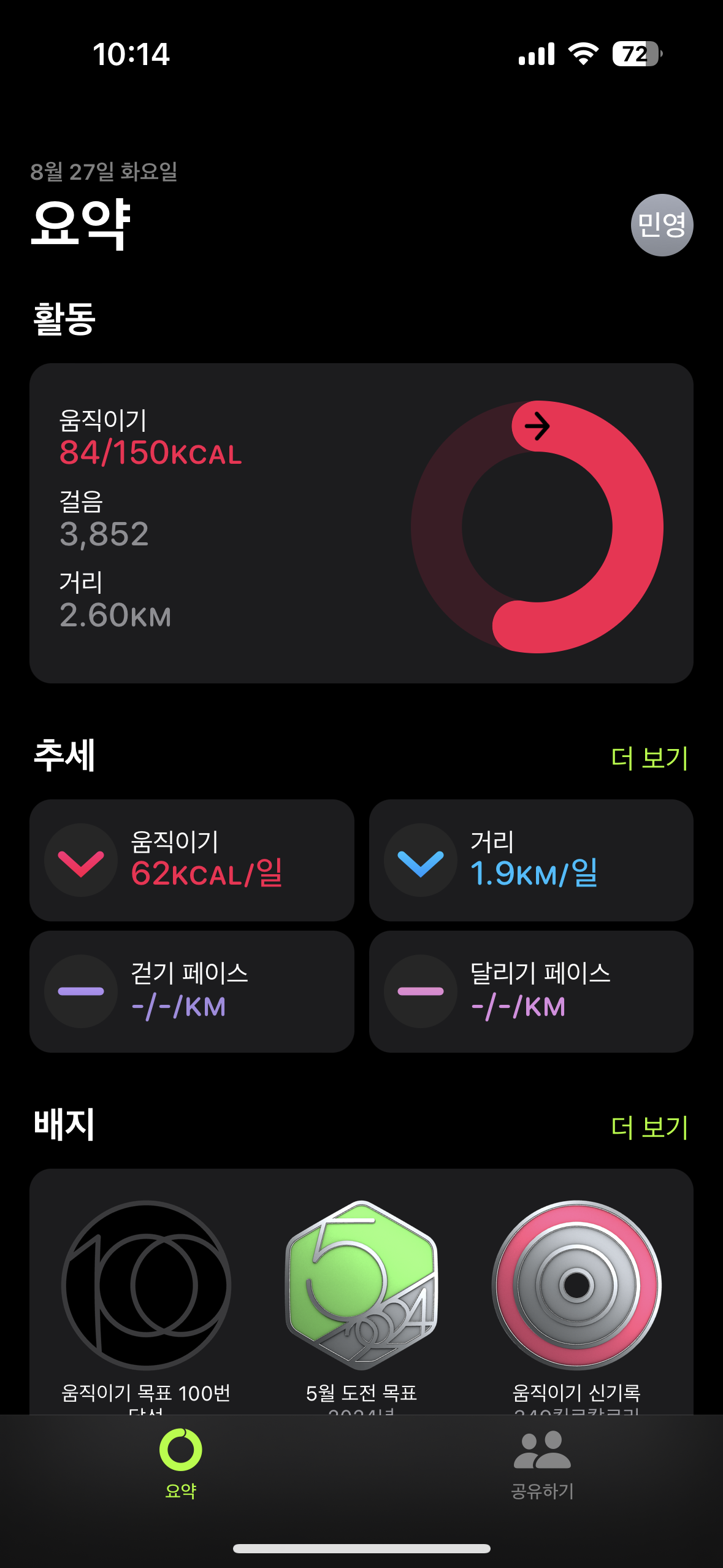Open the 움직이기 62KCAL/일 trend card
723x1568 pixels.
coord(192,859)
